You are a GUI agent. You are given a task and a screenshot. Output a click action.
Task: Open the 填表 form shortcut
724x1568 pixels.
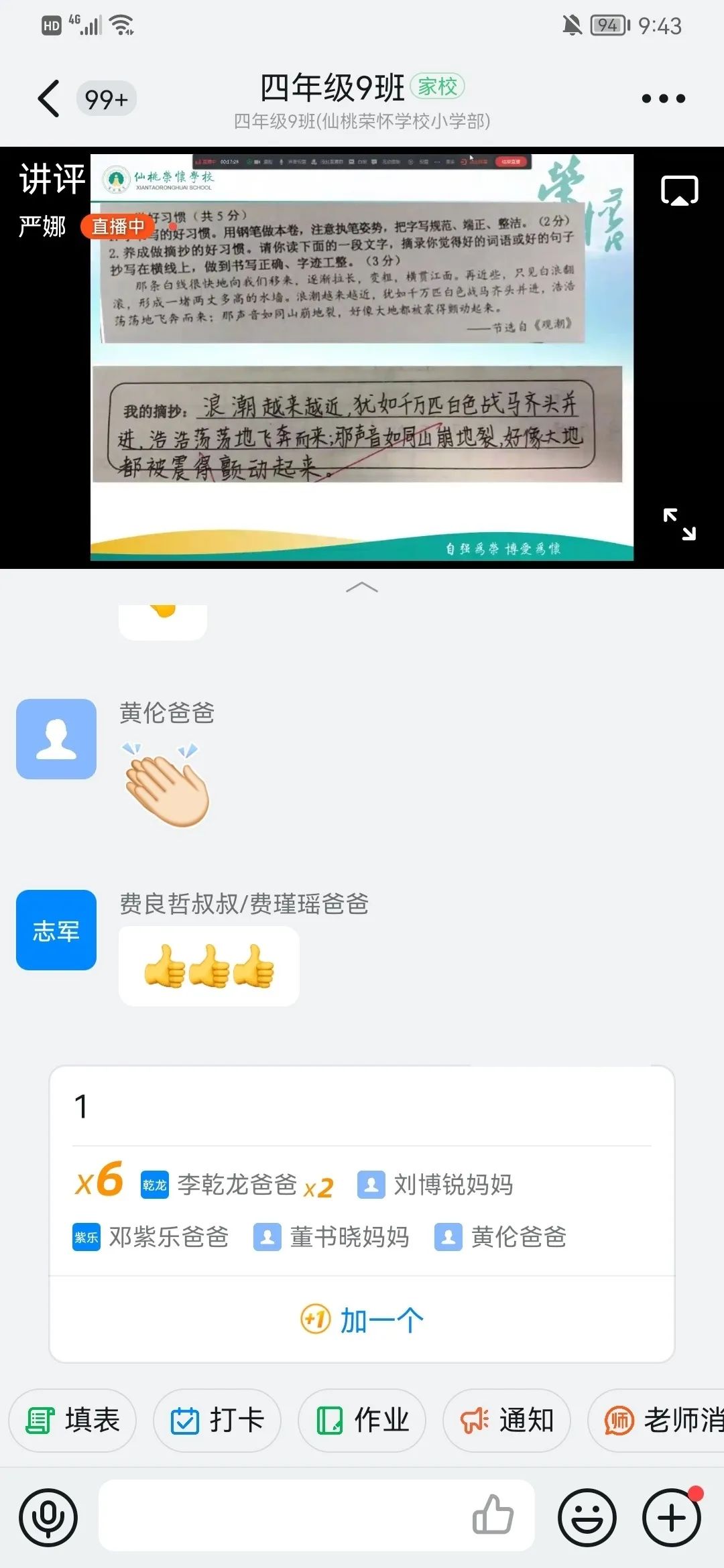click(72, 1420)
